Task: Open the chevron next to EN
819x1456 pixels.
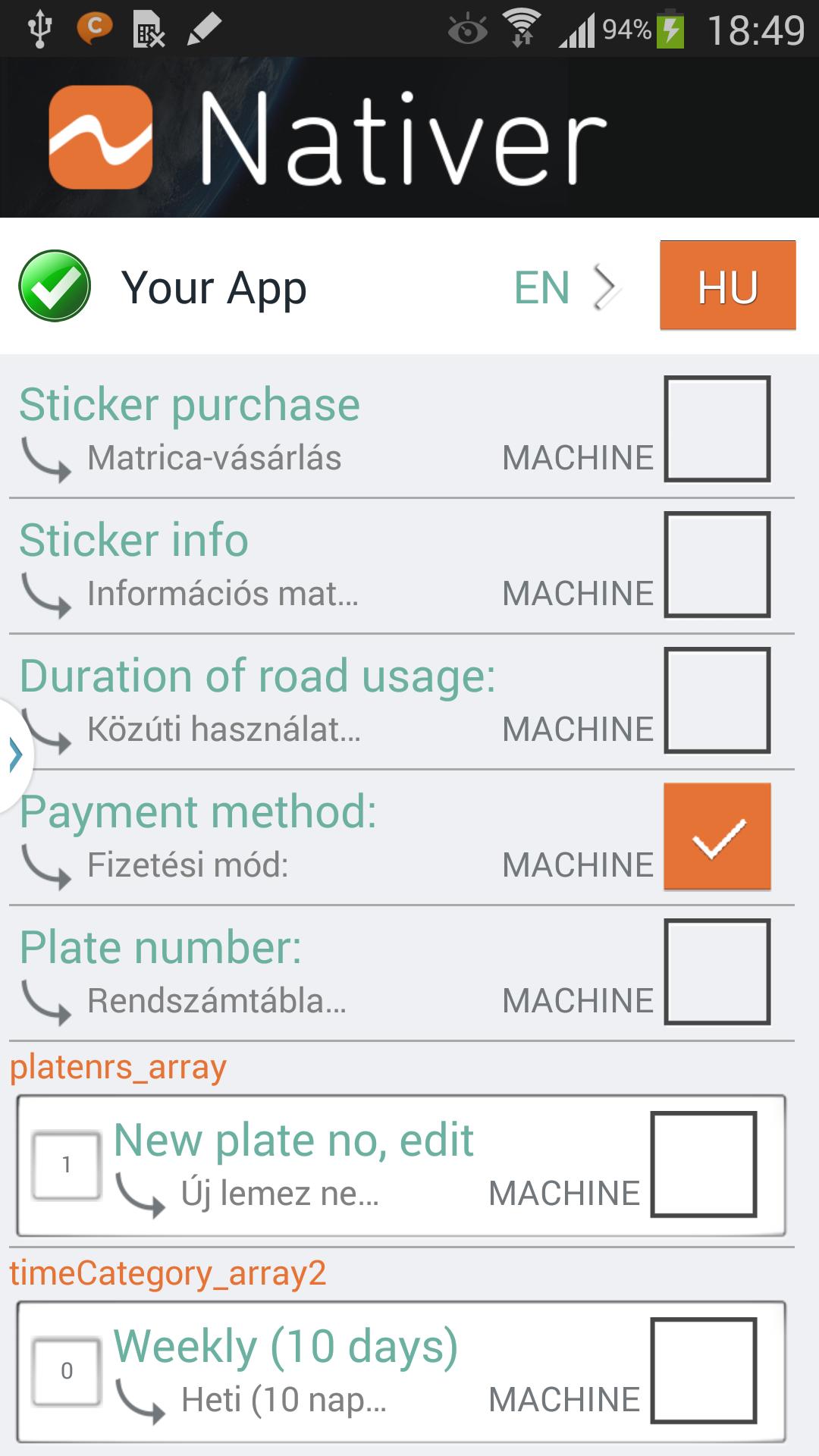Action: 607,287
